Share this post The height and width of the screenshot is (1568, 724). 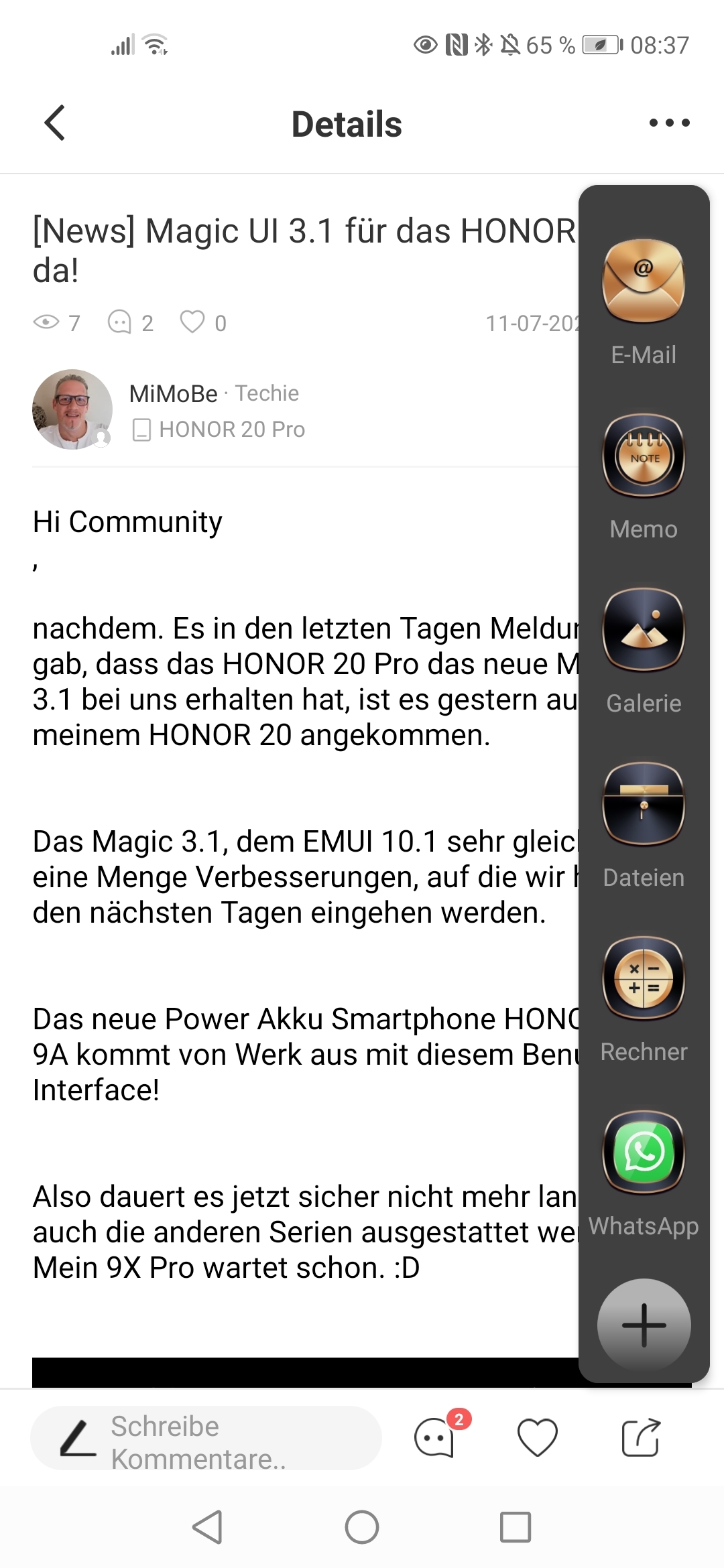point(640,1438)
